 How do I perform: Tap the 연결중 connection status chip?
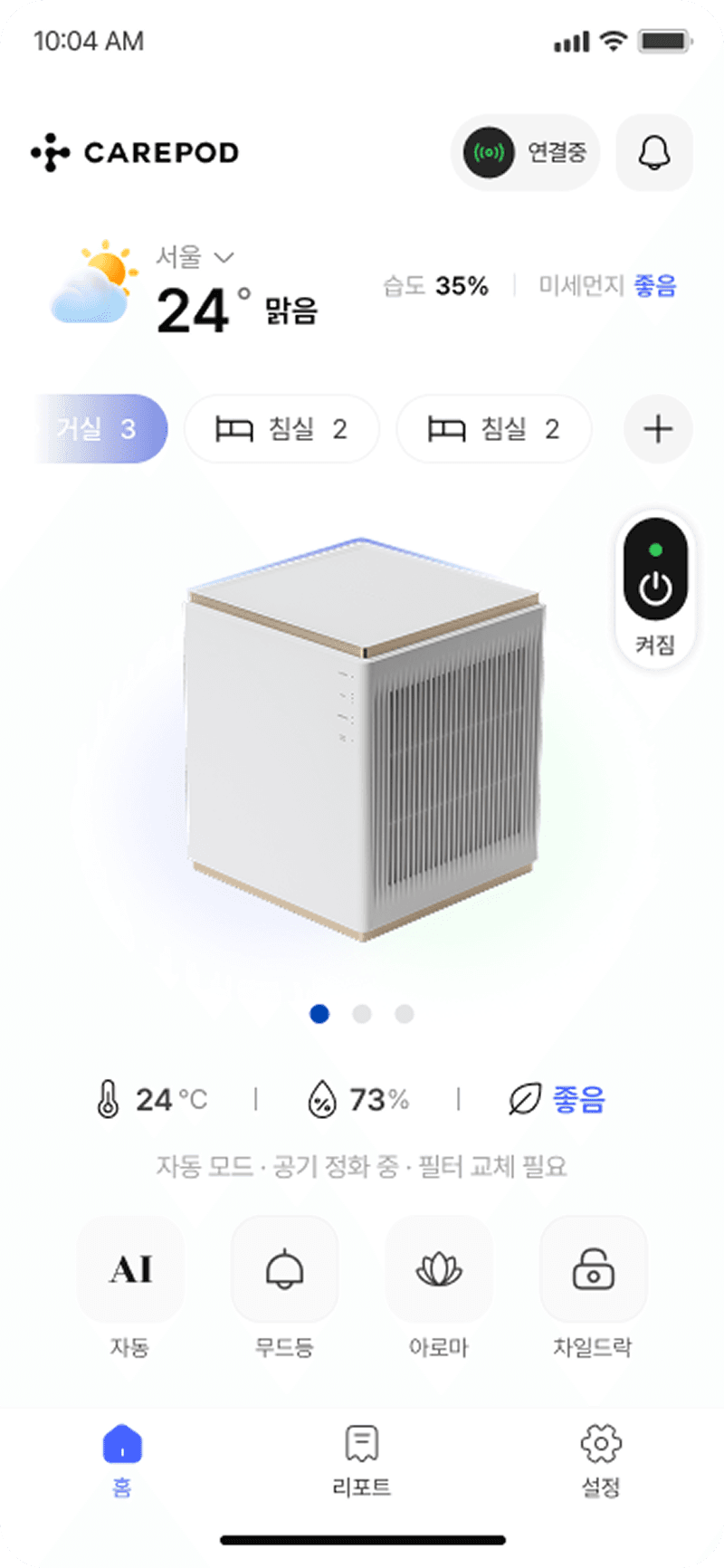pos(525,153)
